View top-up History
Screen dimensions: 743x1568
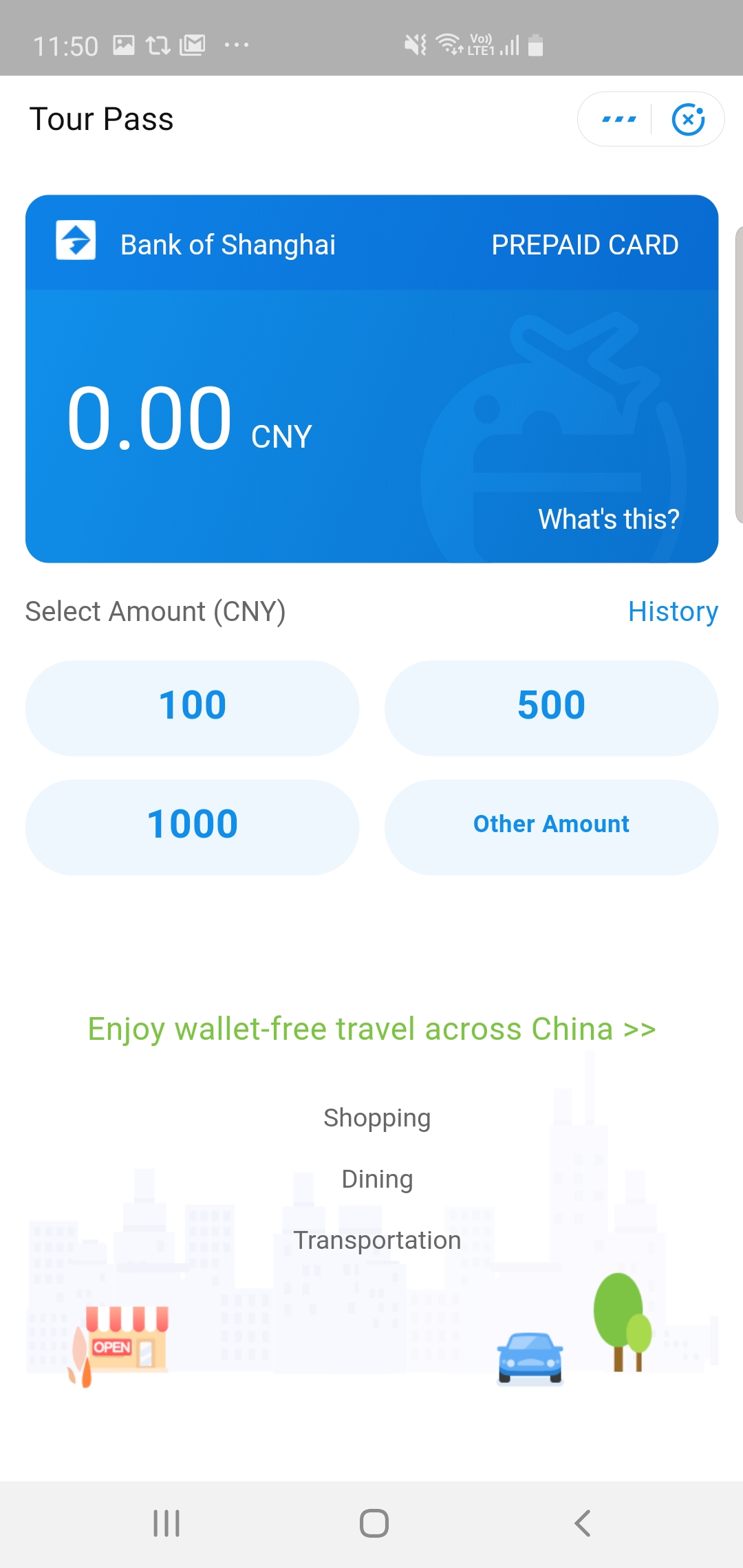(x=672, y=611)
